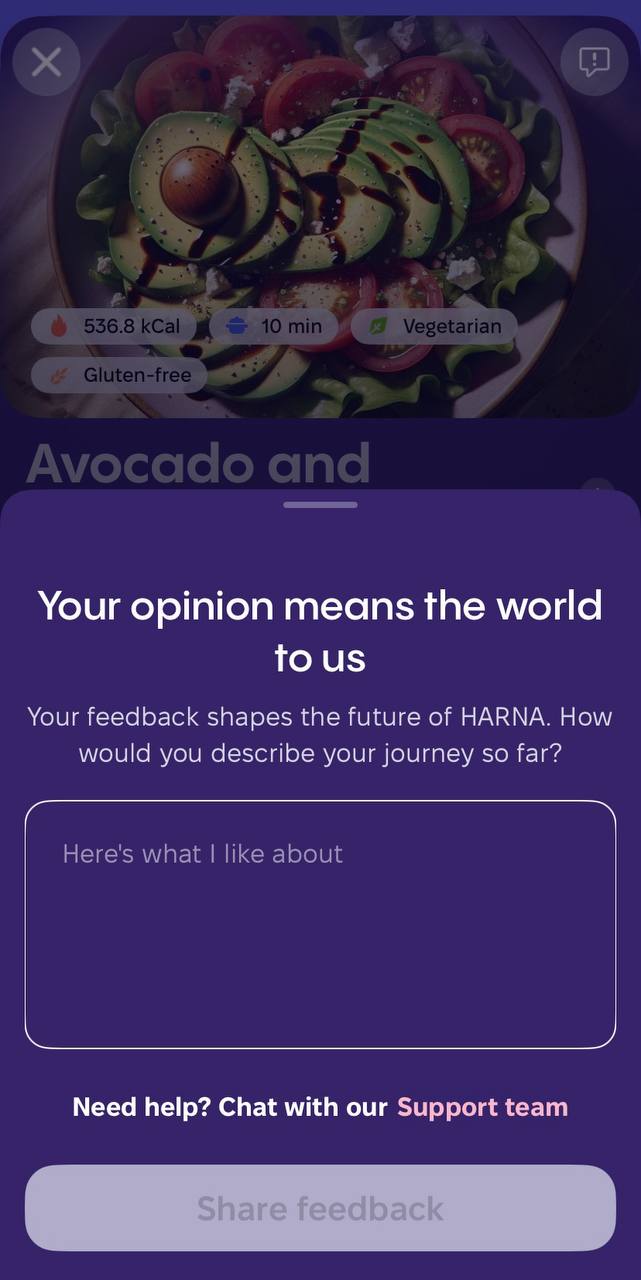Image resolution: width=641 pixels, height=1280 pixels.
Task: Close the recipe screen with X
Action: coord(46,62)
